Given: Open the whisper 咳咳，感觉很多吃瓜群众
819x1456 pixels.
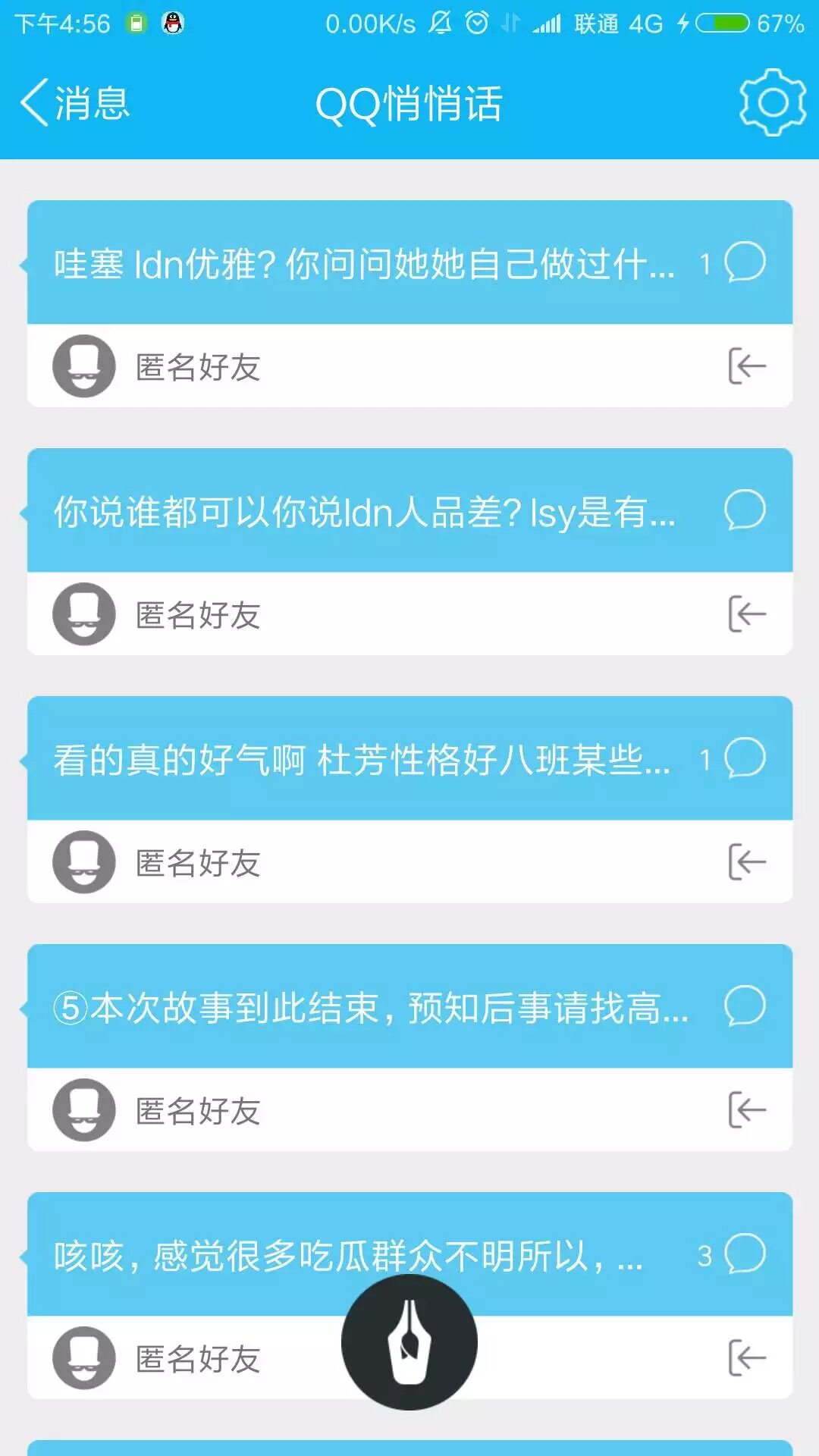Looking at the screenshot, I should coord(349,1255).
